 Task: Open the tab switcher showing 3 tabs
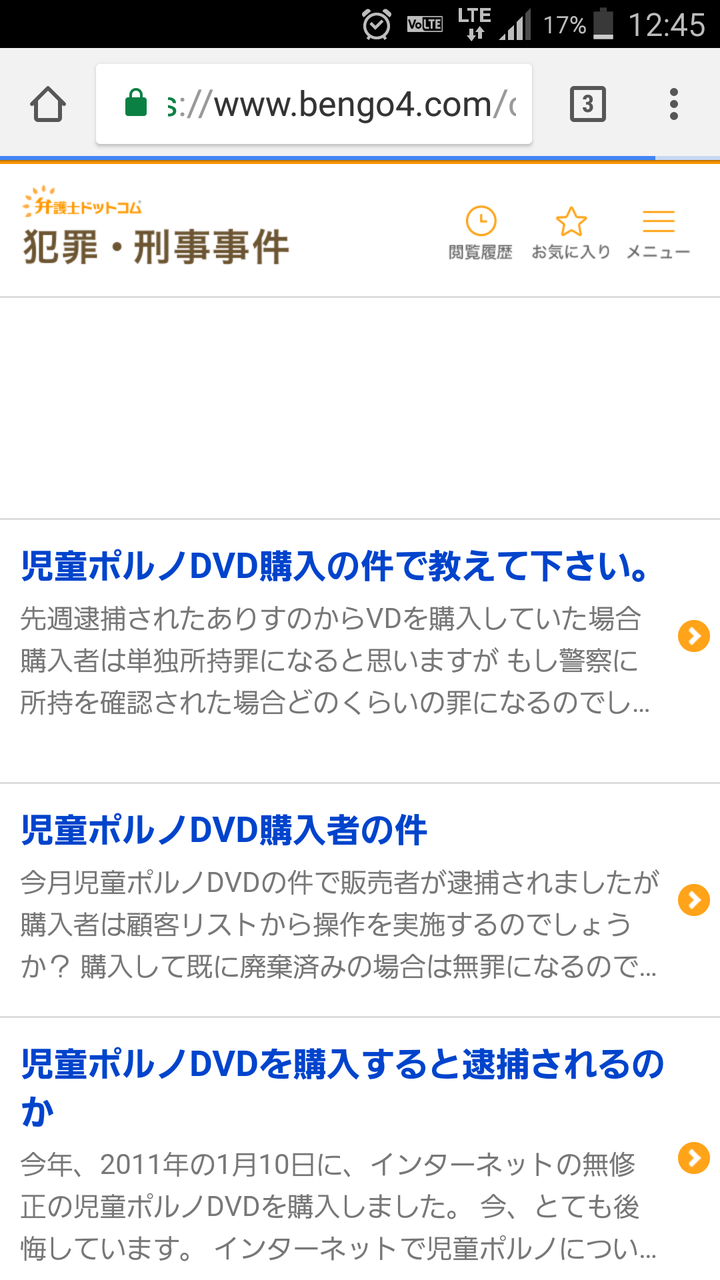[x=587, y=104]
